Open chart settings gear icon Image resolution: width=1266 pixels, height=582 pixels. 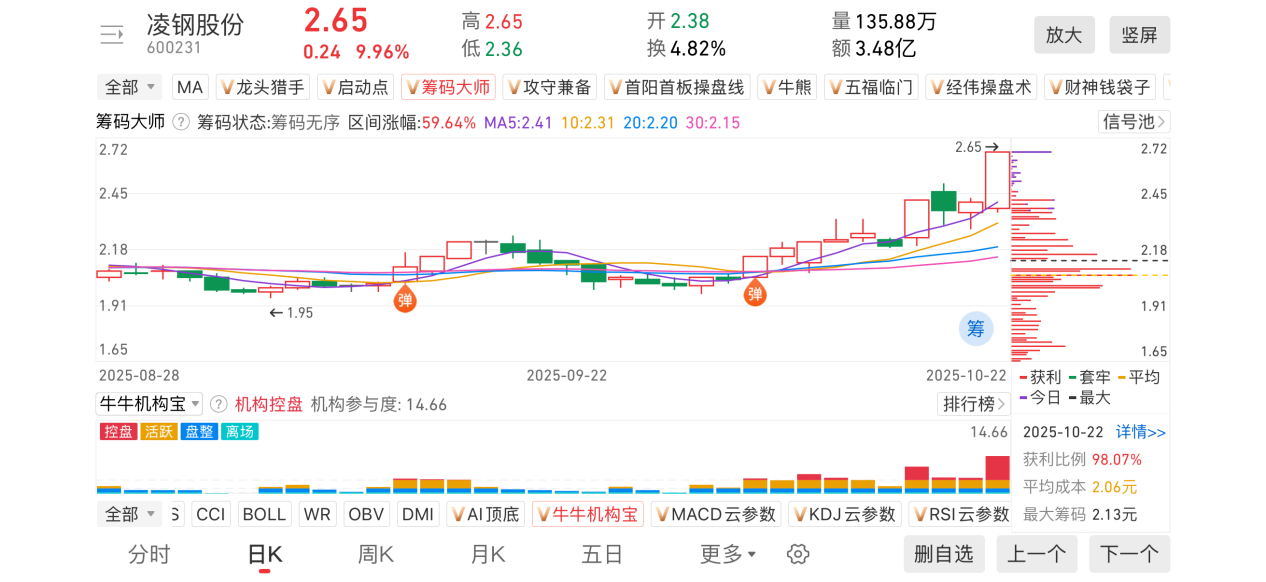pyautogui.click(x=797, y=554)
